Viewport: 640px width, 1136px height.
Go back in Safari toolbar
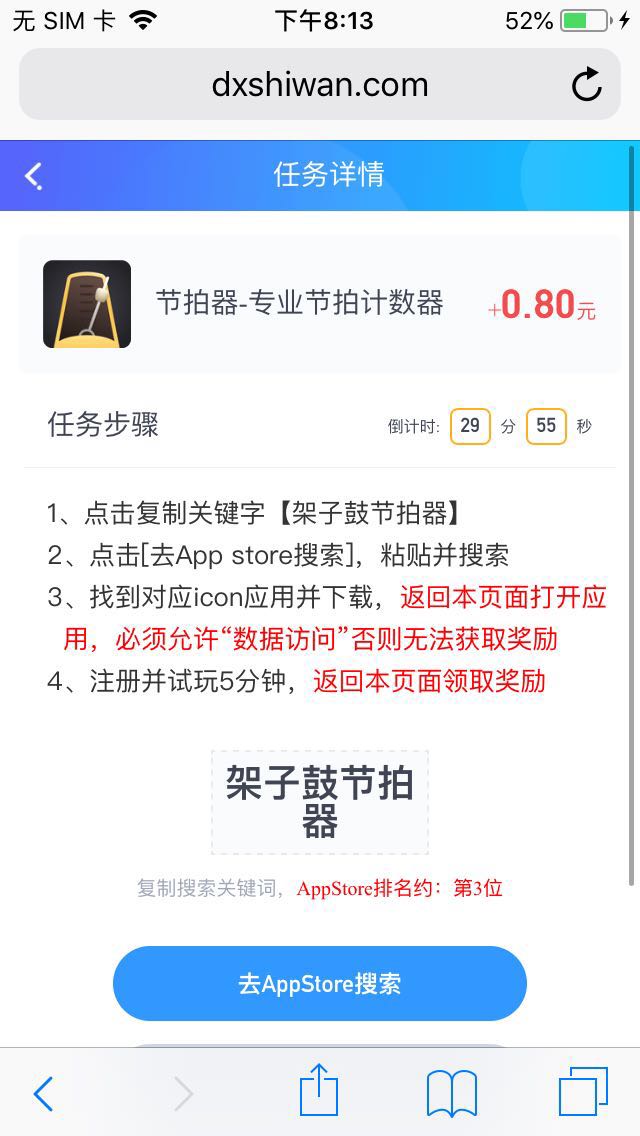[43, 1094]
